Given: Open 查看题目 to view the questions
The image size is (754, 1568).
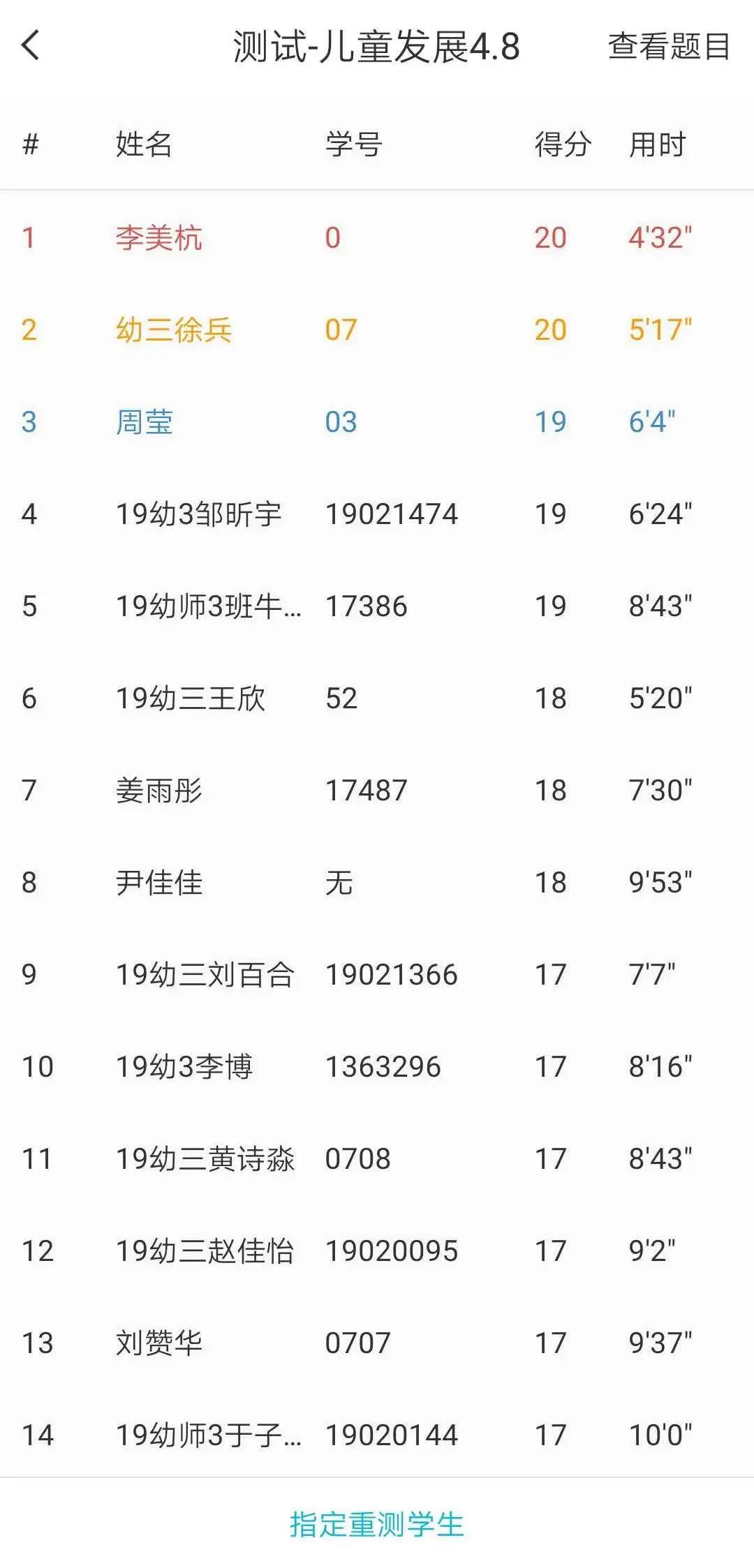Looking at the screenshot, I should [668, 47].
